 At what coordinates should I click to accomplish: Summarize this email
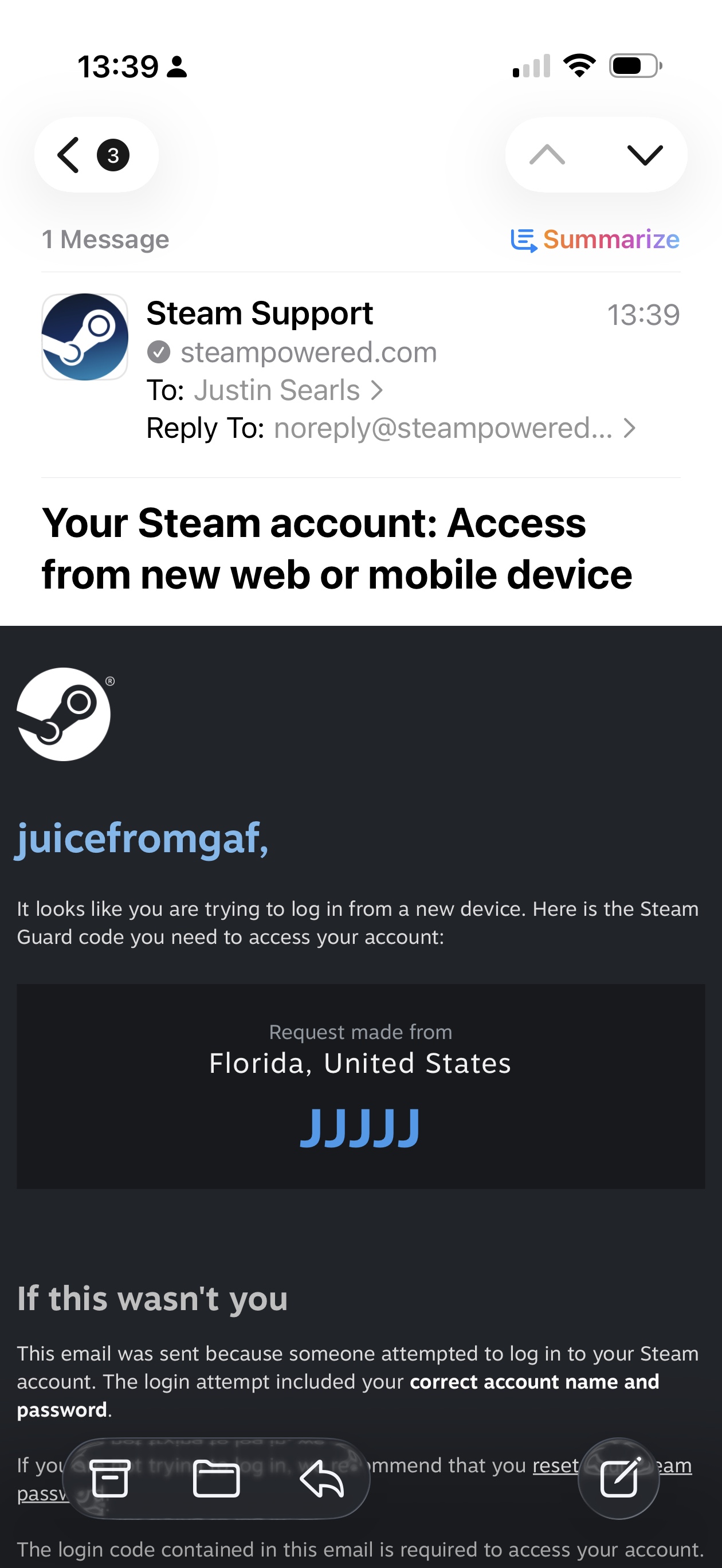coord(595,240)
